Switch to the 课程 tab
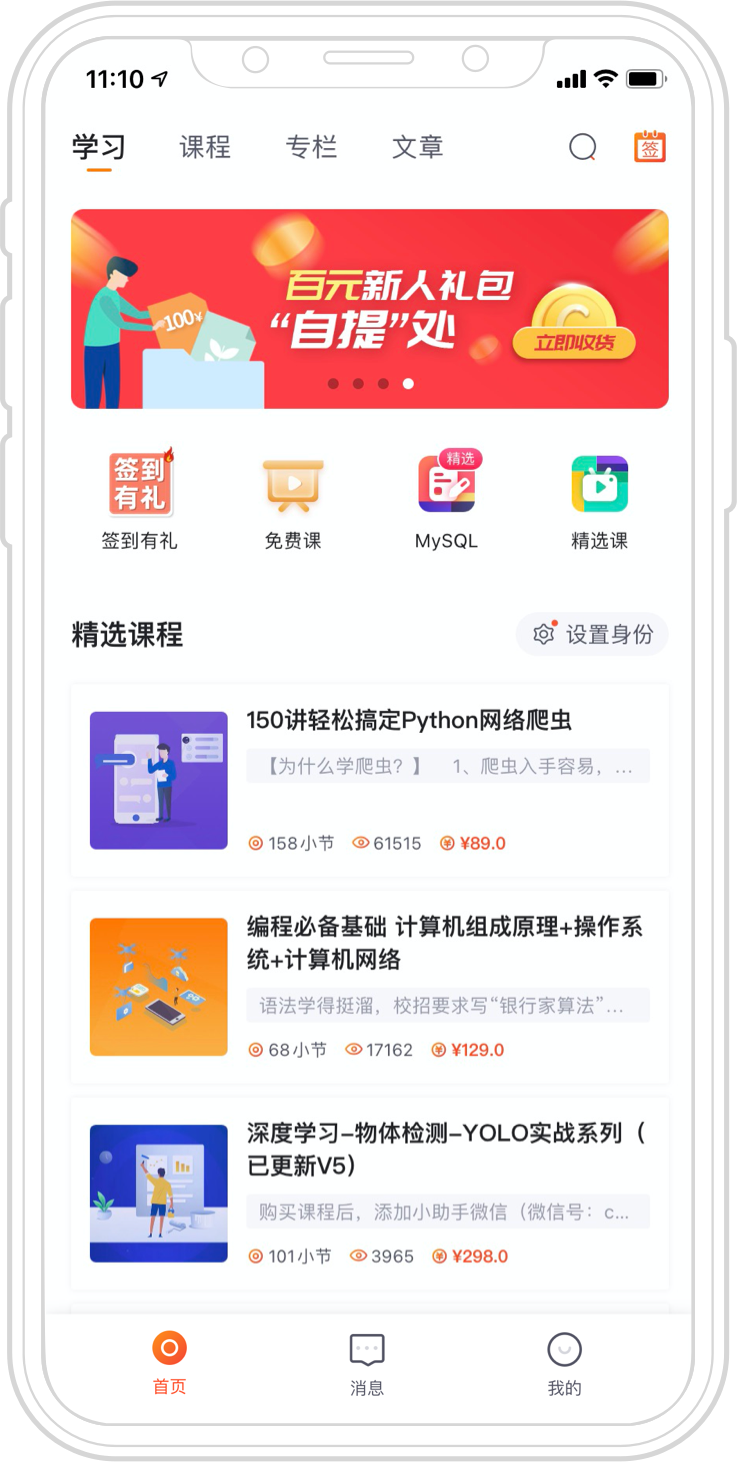The image size is (738, 1462). [x=205, y=147]
